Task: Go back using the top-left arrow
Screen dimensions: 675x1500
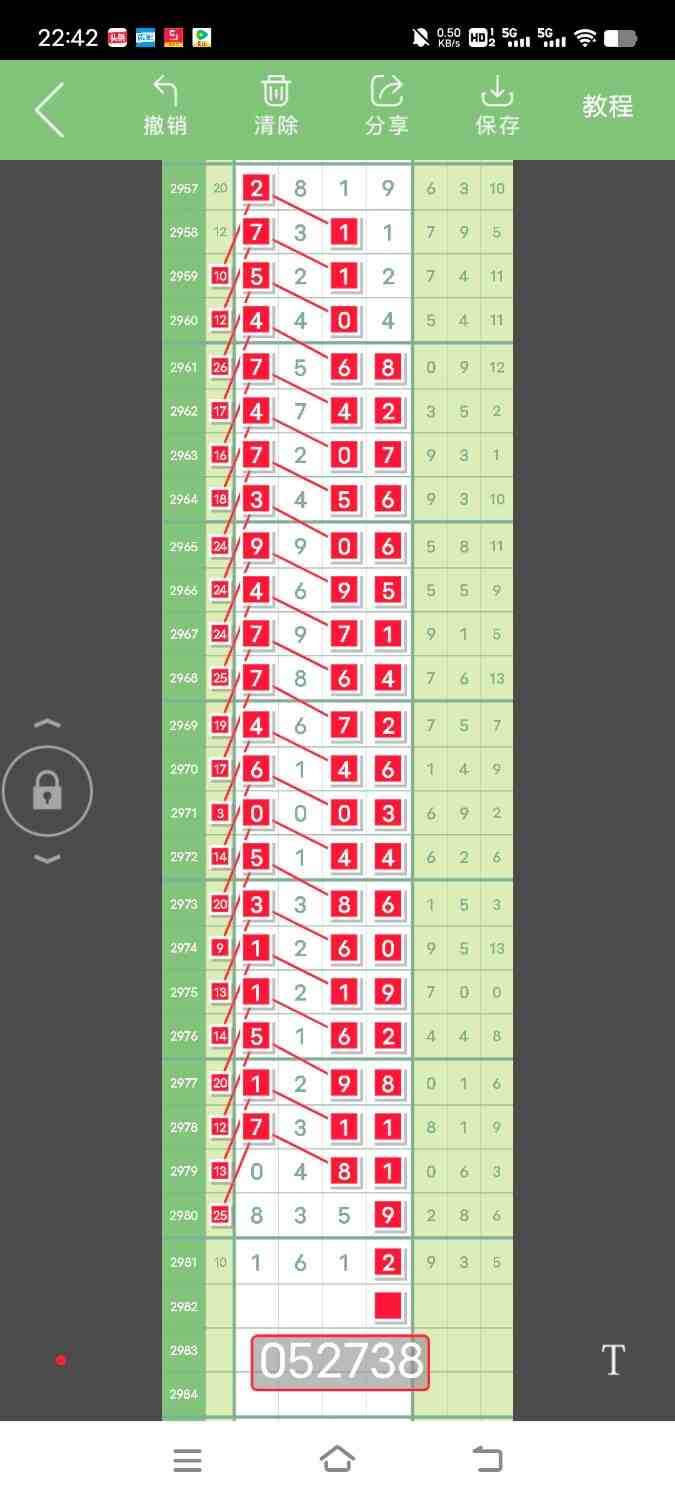Action: (x=49, y=109)
